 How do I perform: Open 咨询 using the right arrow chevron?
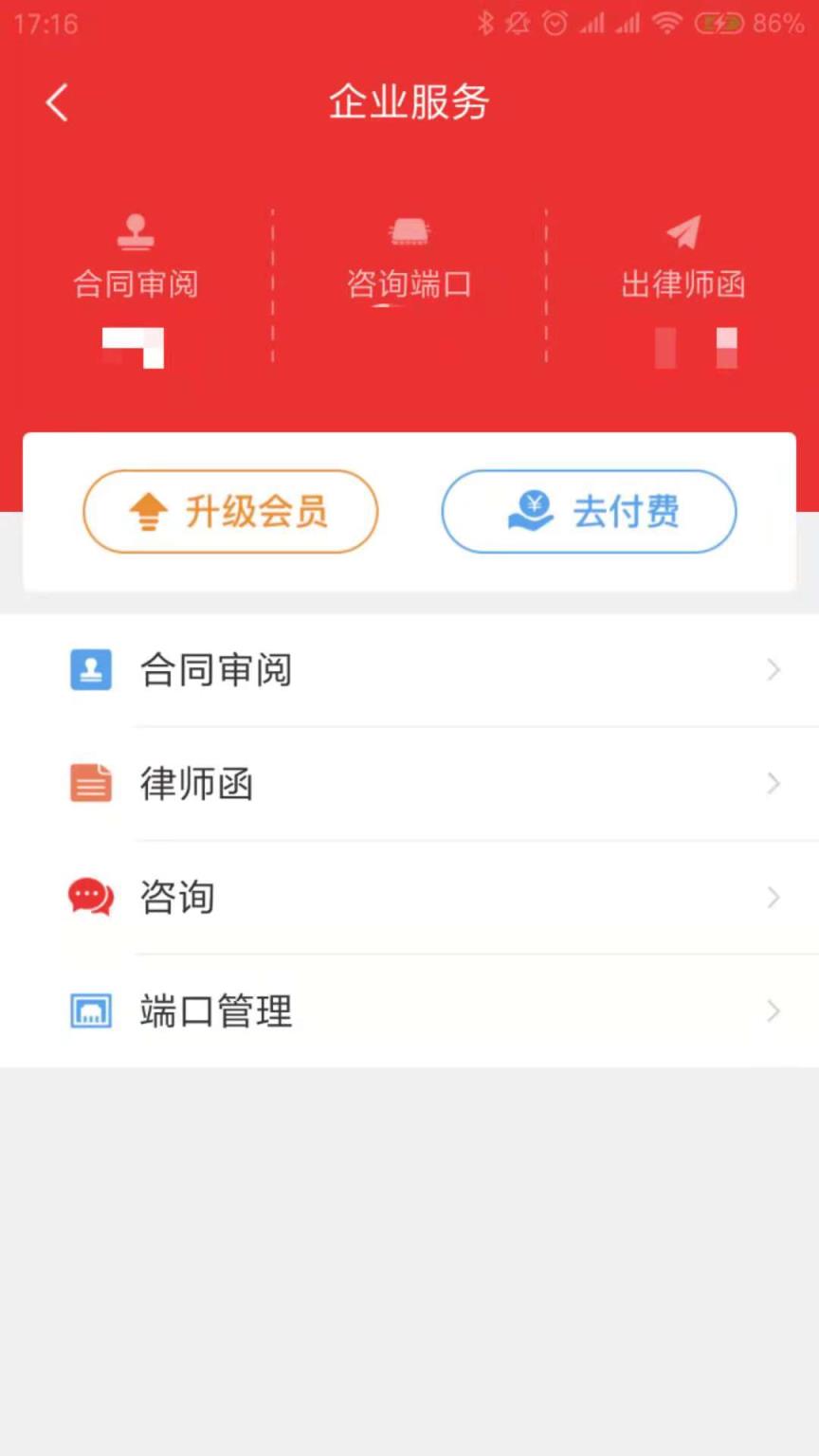(774, 897)
